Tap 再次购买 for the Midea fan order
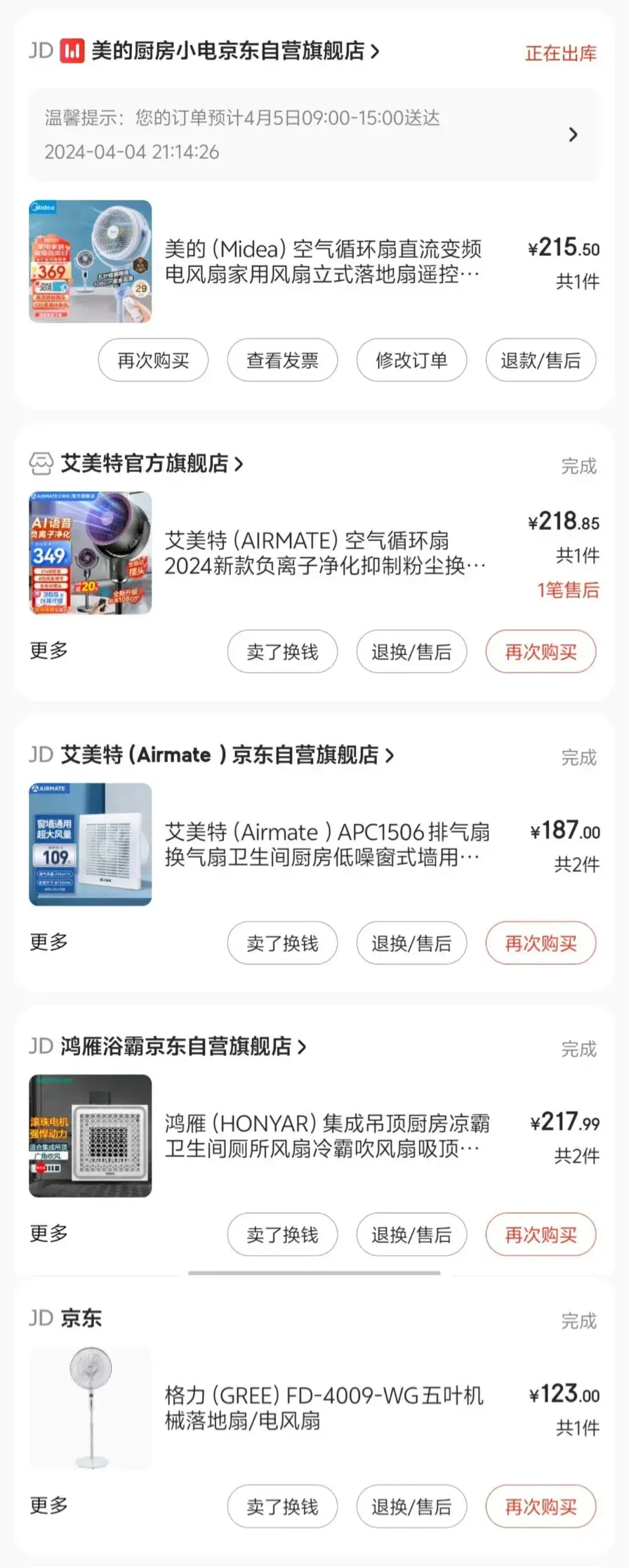Screen dimensions: 629x1568 click(x=153, y=360)
